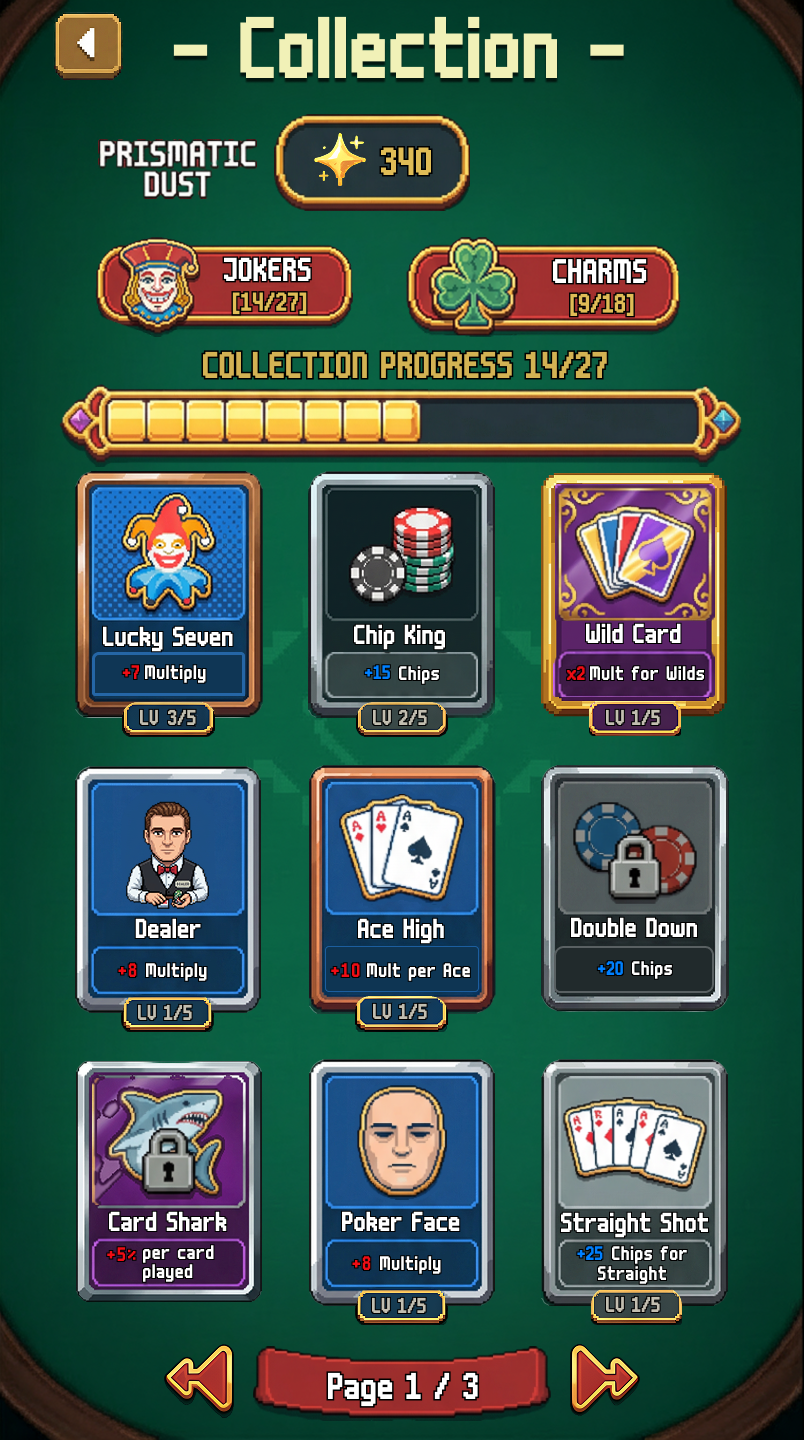
Task: Select the Ace High joker card
Action: pos(401,887)
